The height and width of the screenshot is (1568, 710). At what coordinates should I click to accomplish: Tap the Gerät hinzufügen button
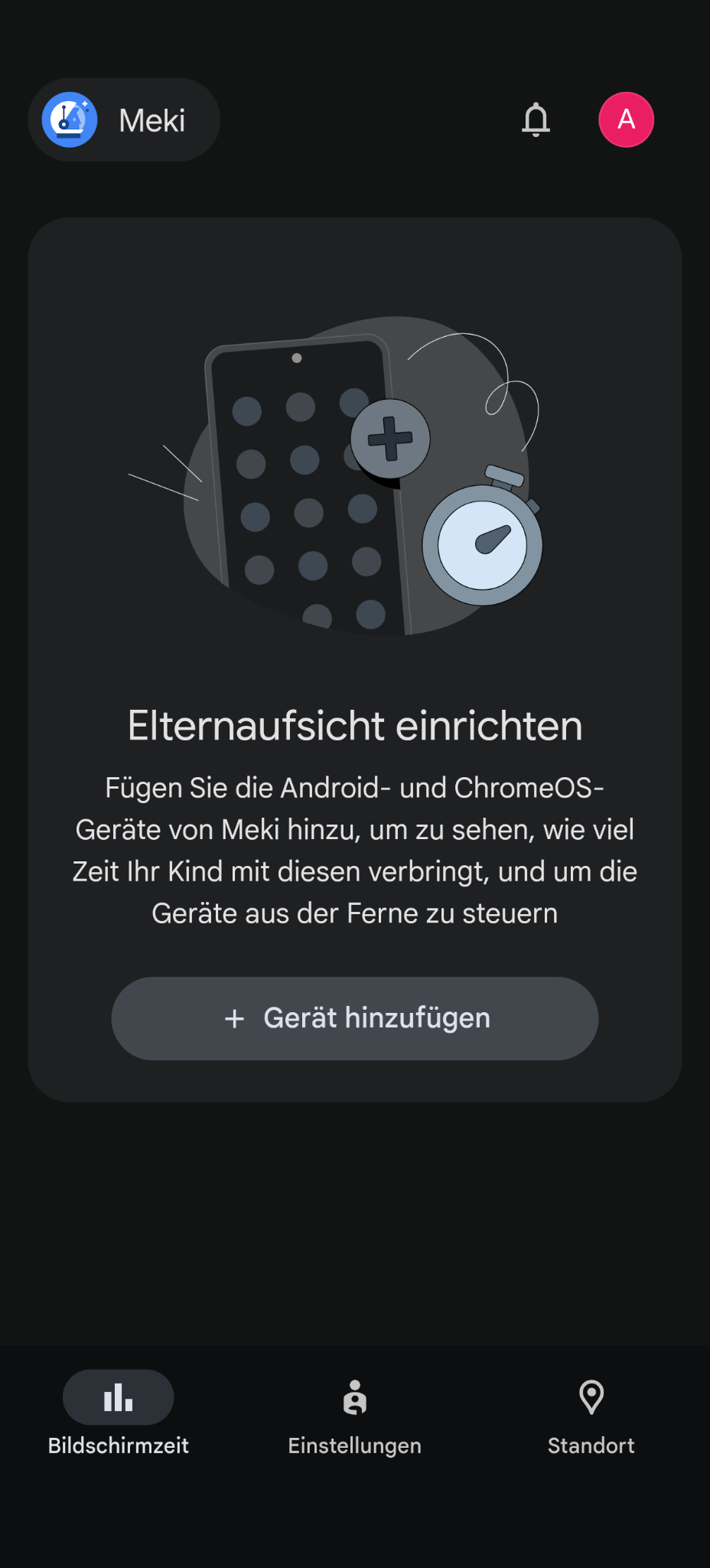[355, 1018]
